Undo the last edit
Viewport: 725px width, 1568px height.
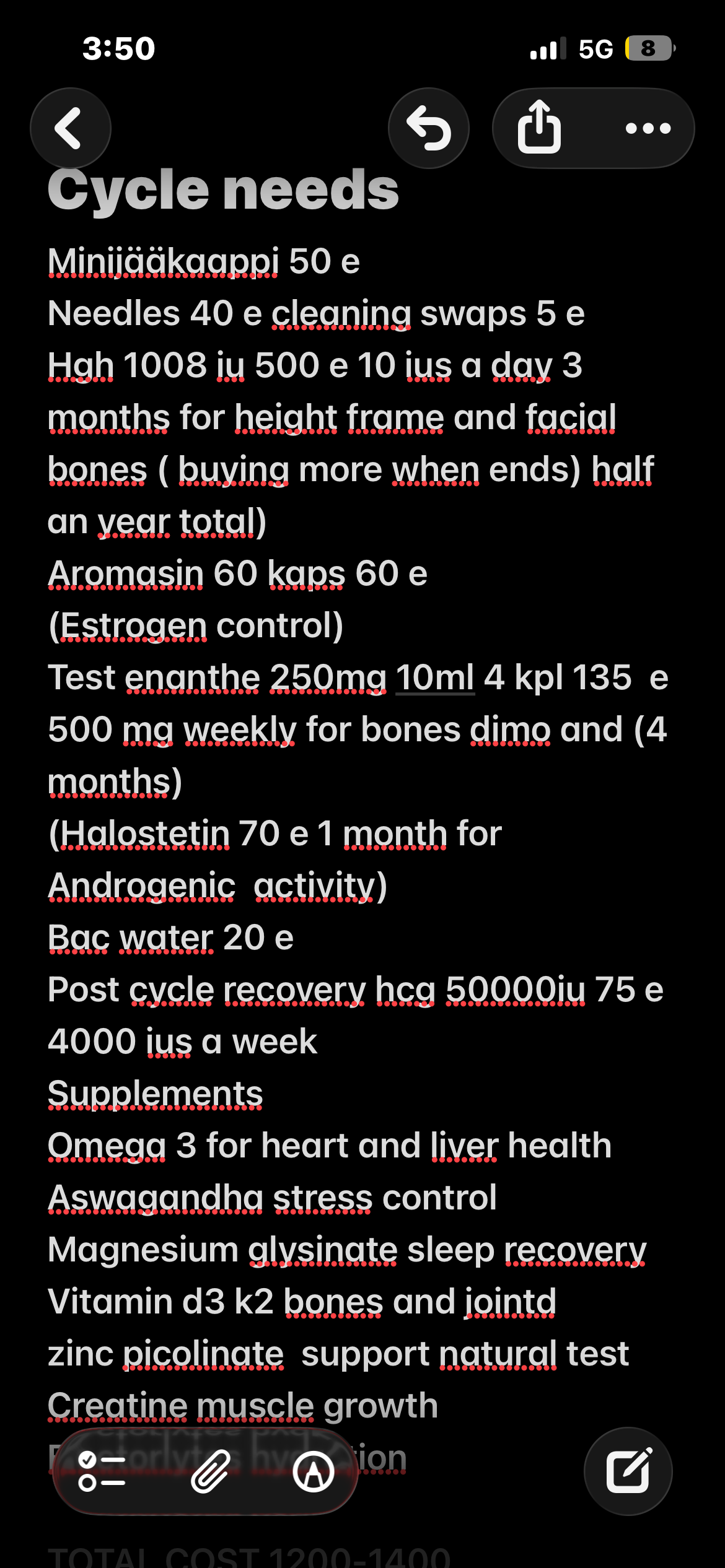[429, 128]
